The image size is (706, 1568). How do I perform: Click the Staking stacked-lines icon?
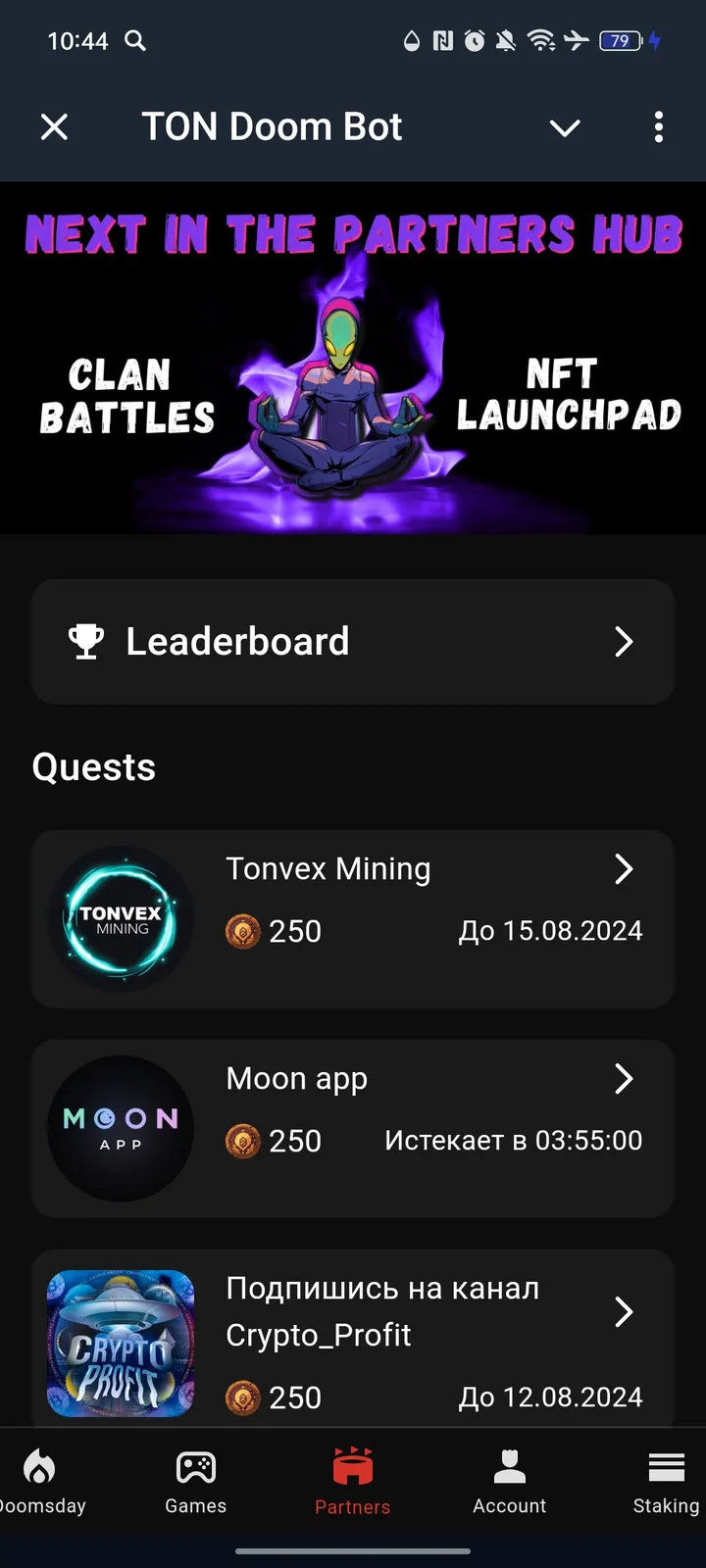tap(666, 1466)
